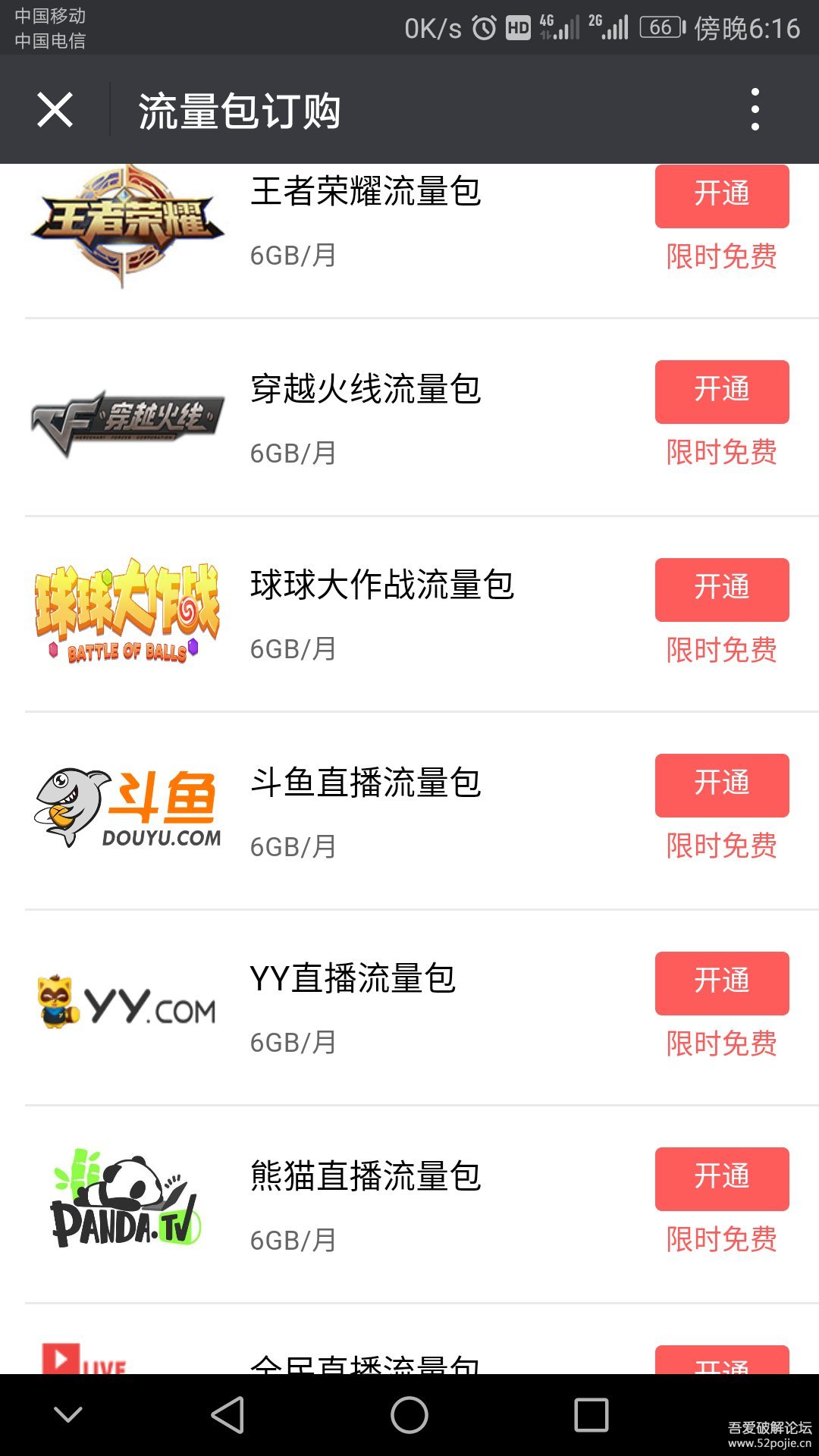Return to the home screen
Image resolution: width=819 pixels, height=1456 pixels.
coord(409,1415)
